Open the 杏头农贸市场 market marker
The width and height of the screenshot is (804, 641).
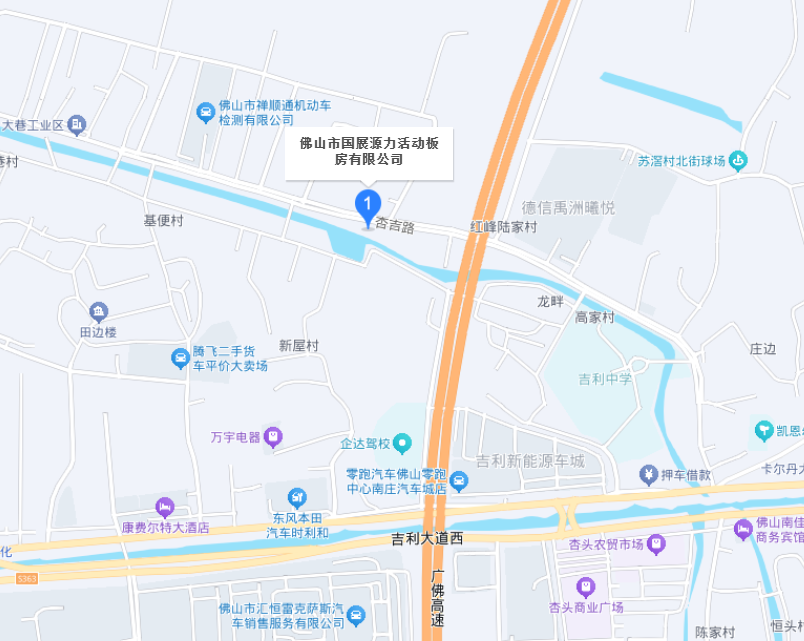(x=656, y=544)
